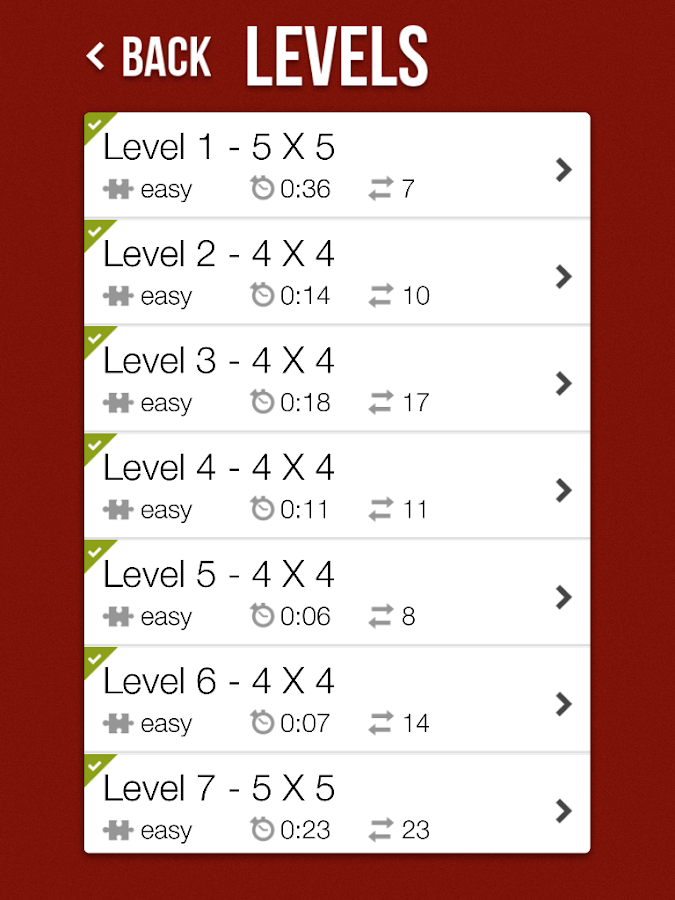Viewport: 675px width, 900px height.
Task: Open Level 1 - 5 X 5
Action: [336, 166]
